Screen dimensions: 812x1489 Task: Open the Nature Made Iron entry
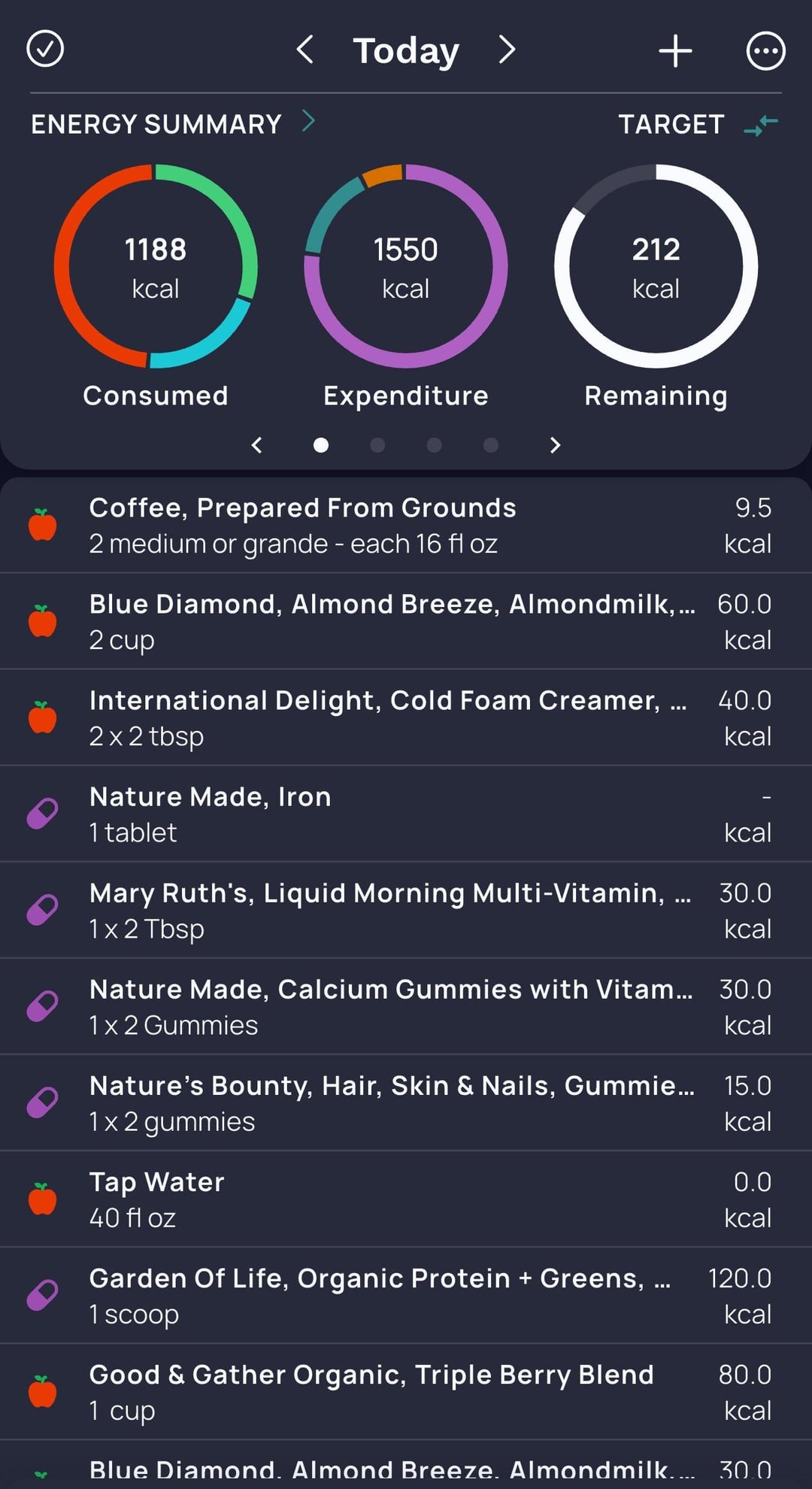click(x=406, y=814)
